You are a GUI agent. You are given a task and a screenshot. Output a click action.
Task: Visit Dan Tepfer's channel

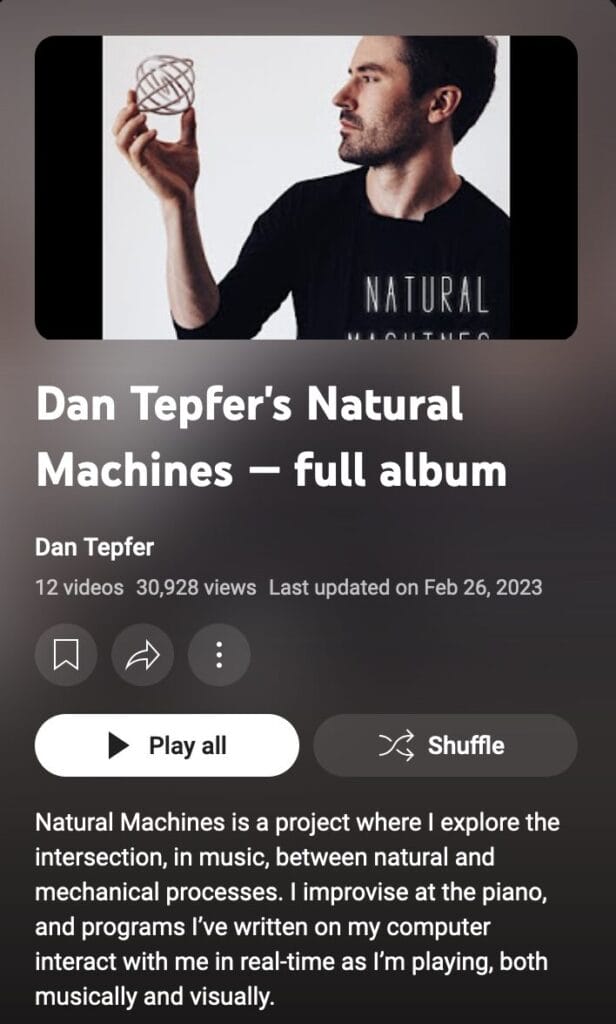95,547
